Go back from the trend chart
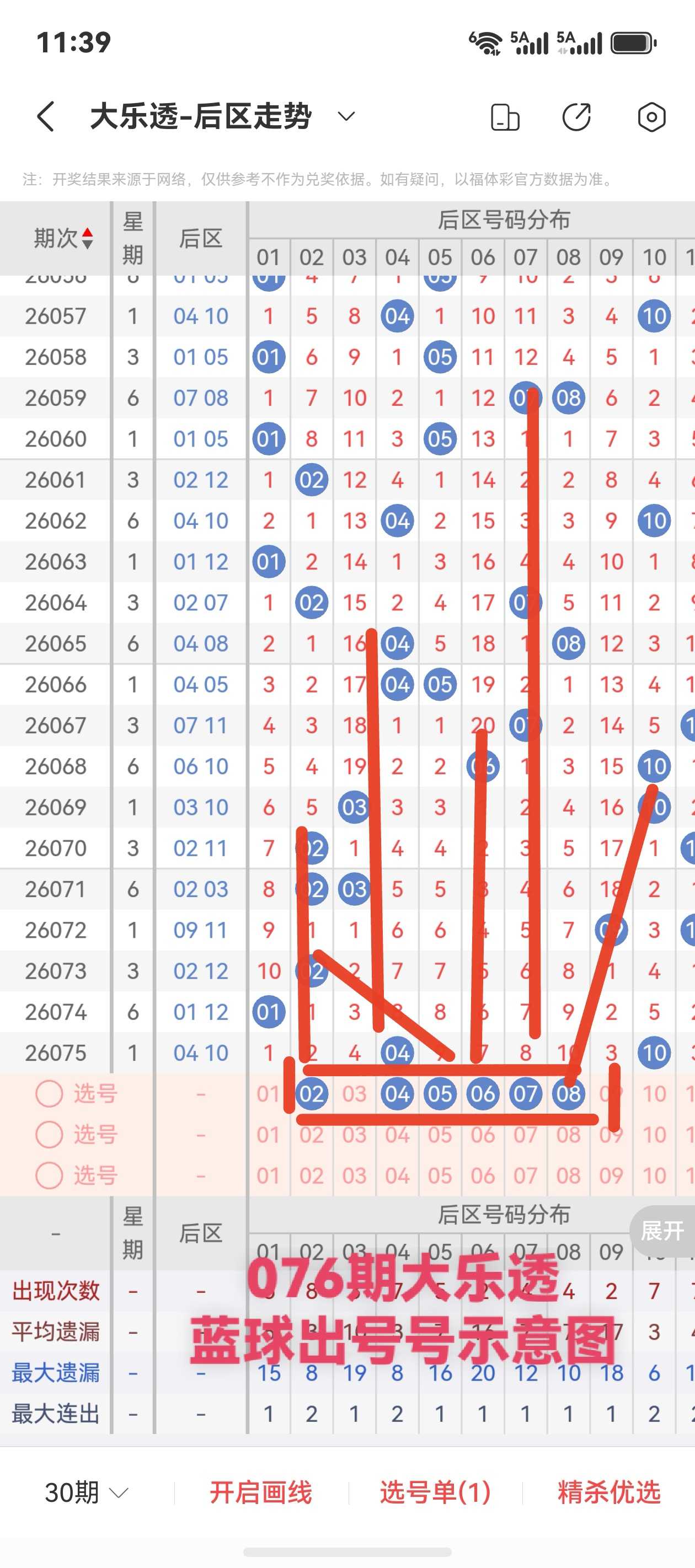This screenshot has height=1568, width=695. coord(46,116)
